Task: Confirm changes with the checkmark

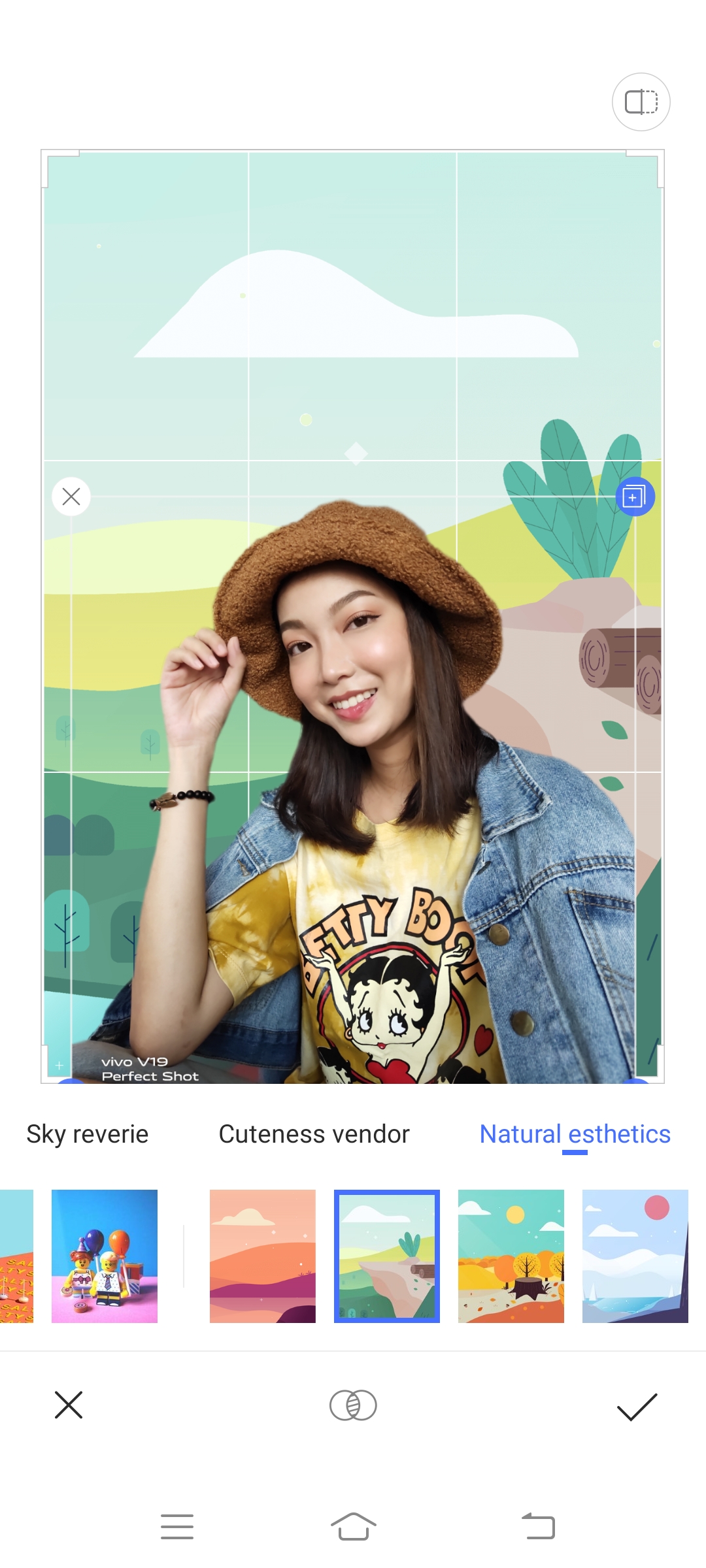Action: coord(637,1406)
